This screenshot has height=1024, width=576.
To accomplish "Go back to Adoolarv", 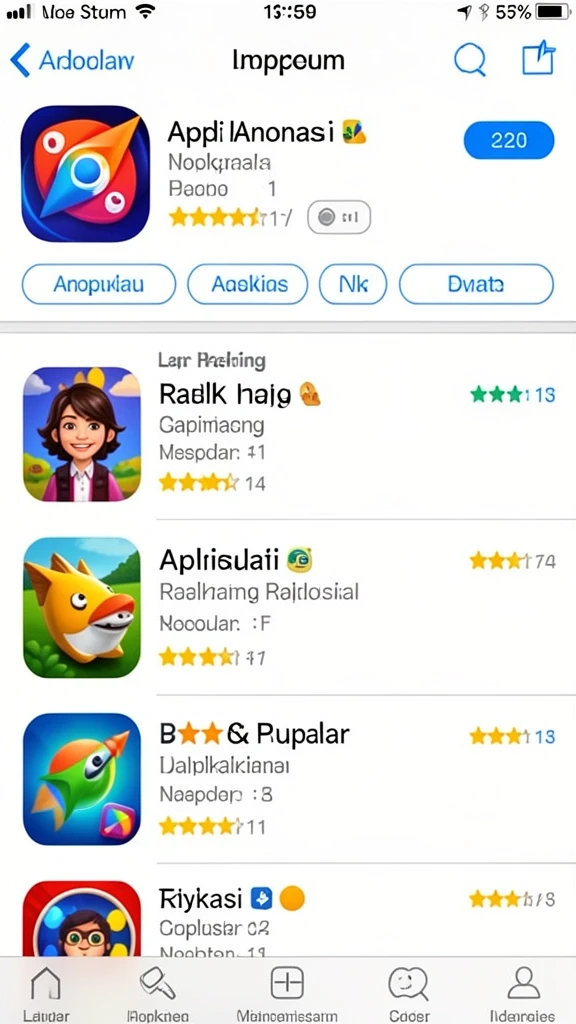I will [x=72, y=61].
